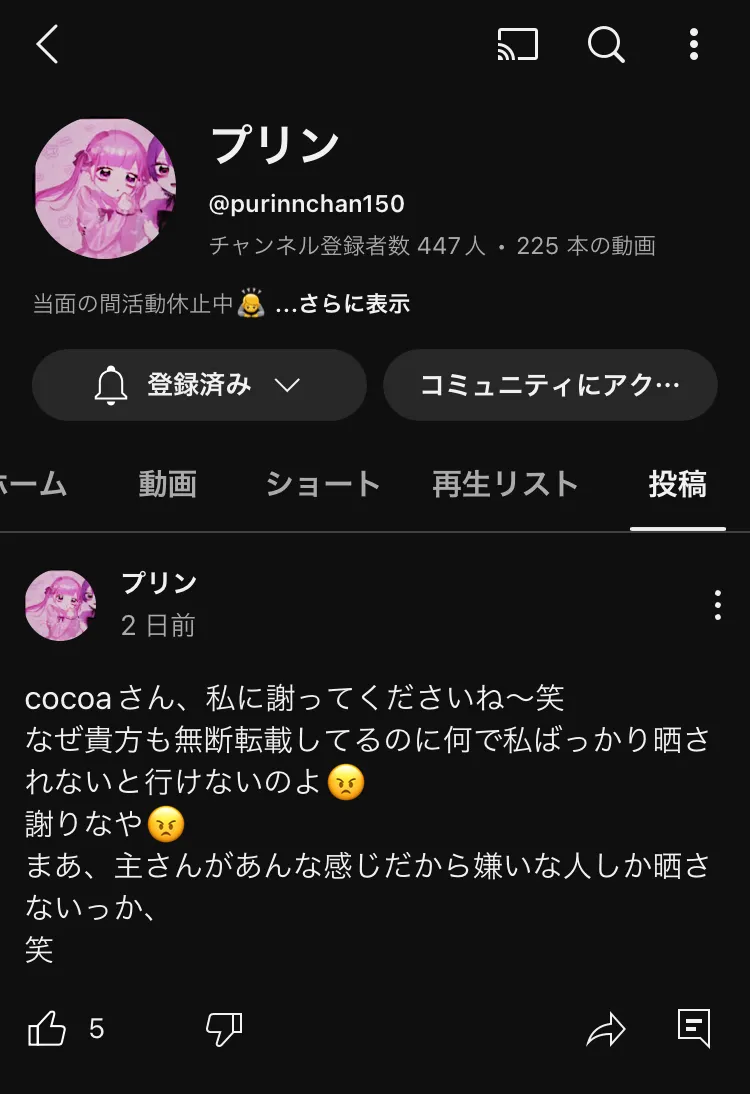Open the post's three-dot options menu
750x1094 pixels.
717,605
